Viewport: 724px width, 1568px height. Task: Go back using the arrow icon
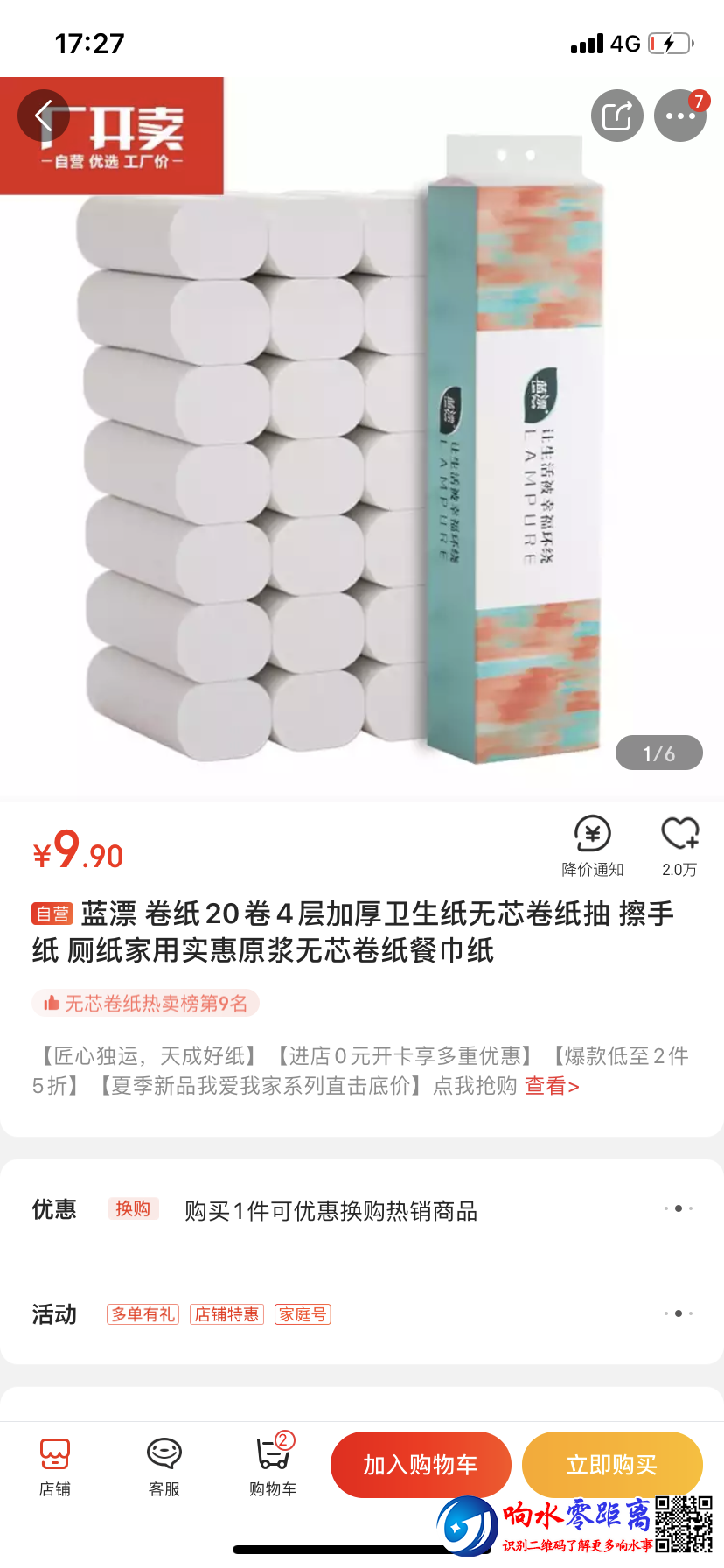tap(44, 115)
